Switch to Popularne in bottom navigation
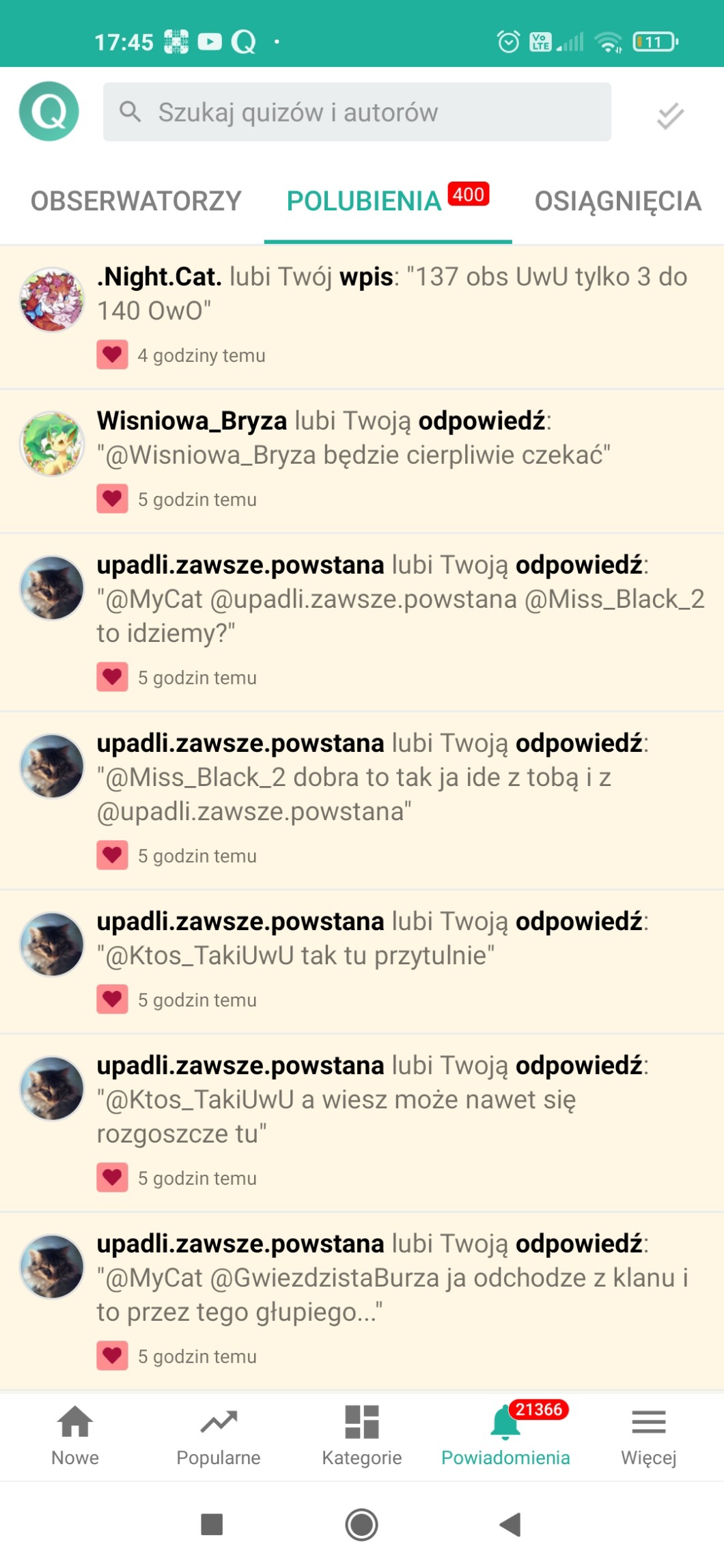This screenshot has width=724, height=1568. (219, 1436)
